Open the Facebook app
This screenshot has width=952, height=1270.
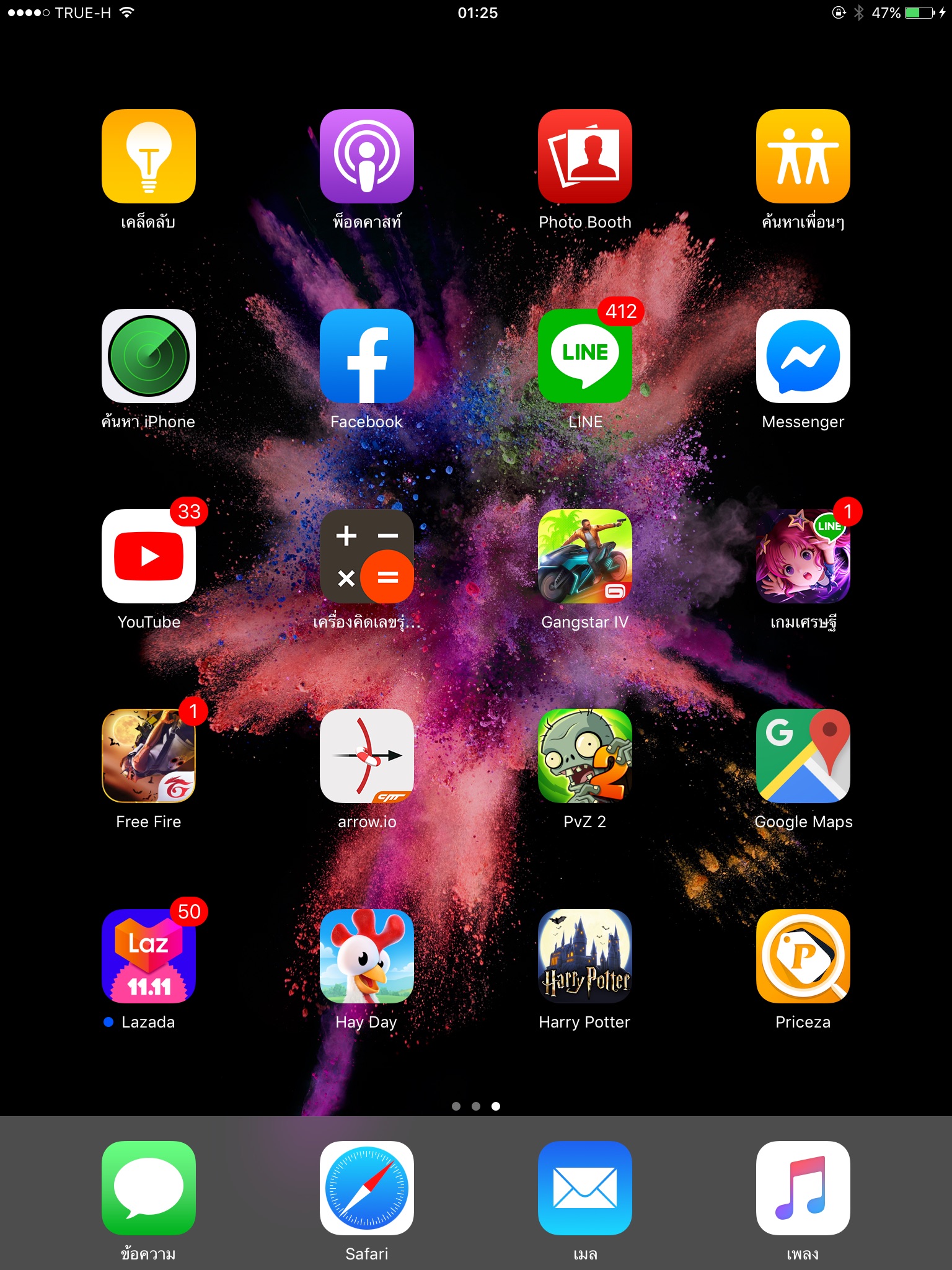coord(367,356)
